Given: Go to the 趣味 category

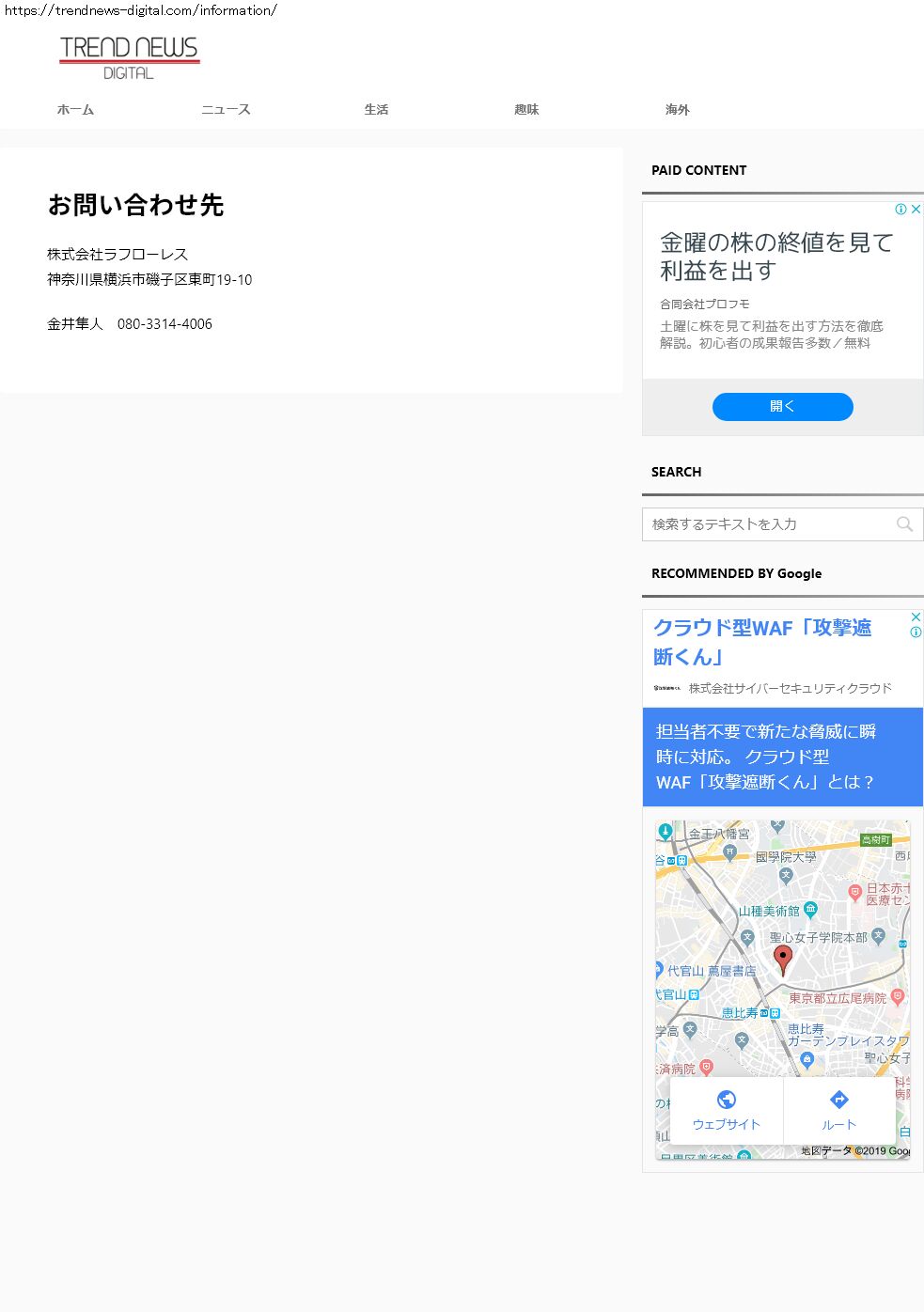Looking at the screenshot, I should point(526,110).
